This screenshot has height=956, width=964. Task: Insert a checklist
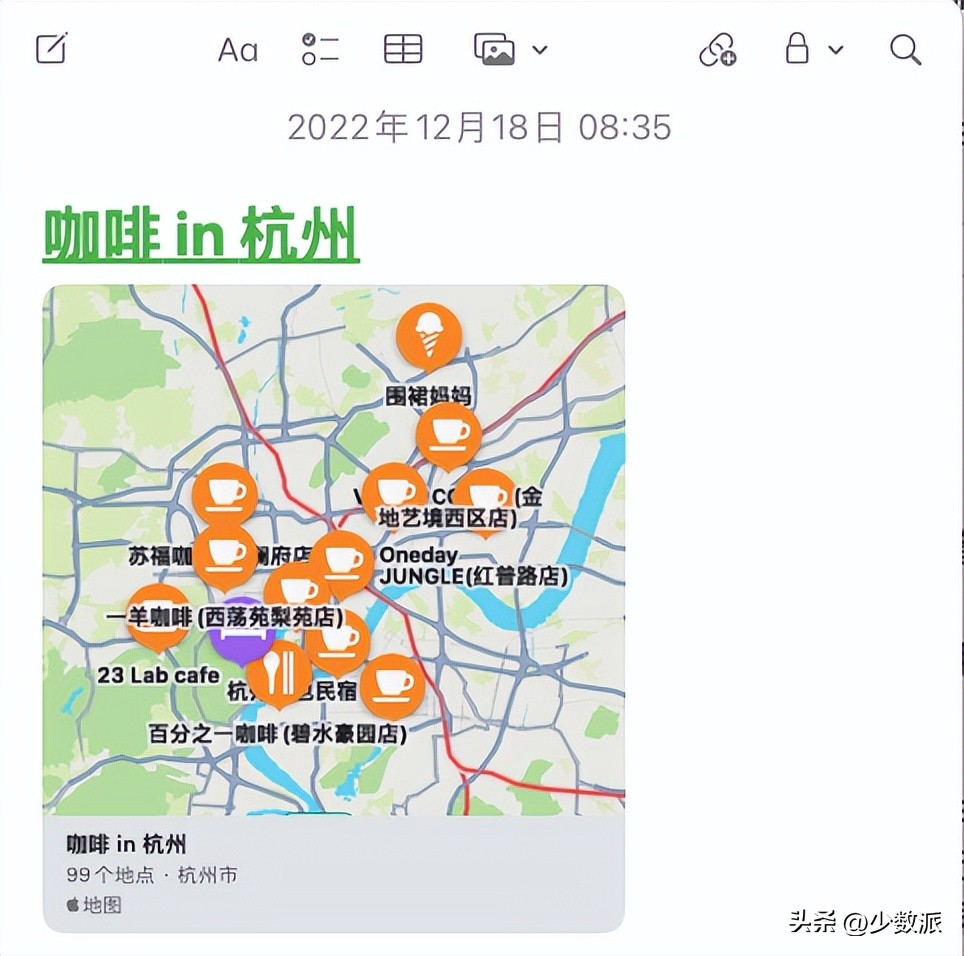click(320, 48)
